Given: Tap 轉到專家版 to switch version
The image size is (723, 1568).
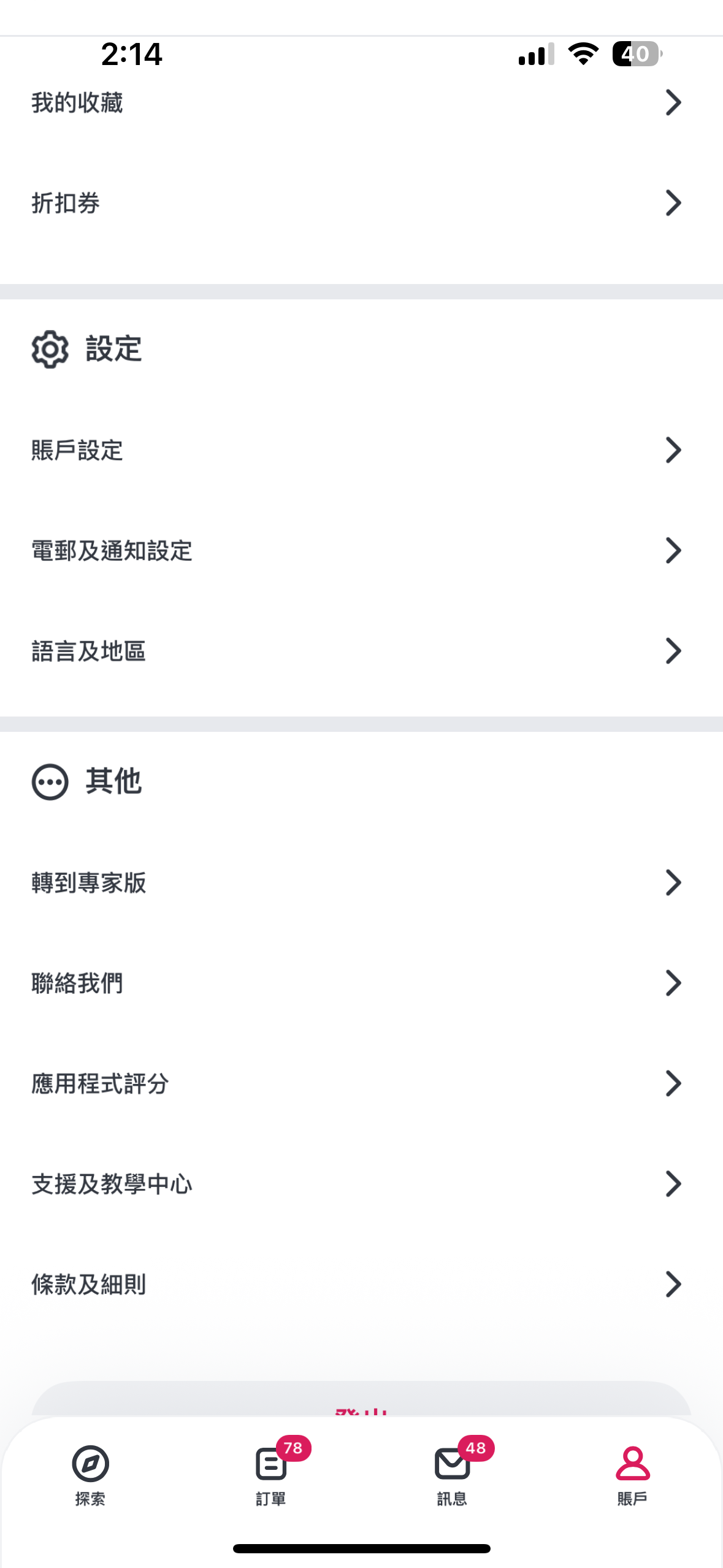Looking at the screenshot, I should point(361,883).
